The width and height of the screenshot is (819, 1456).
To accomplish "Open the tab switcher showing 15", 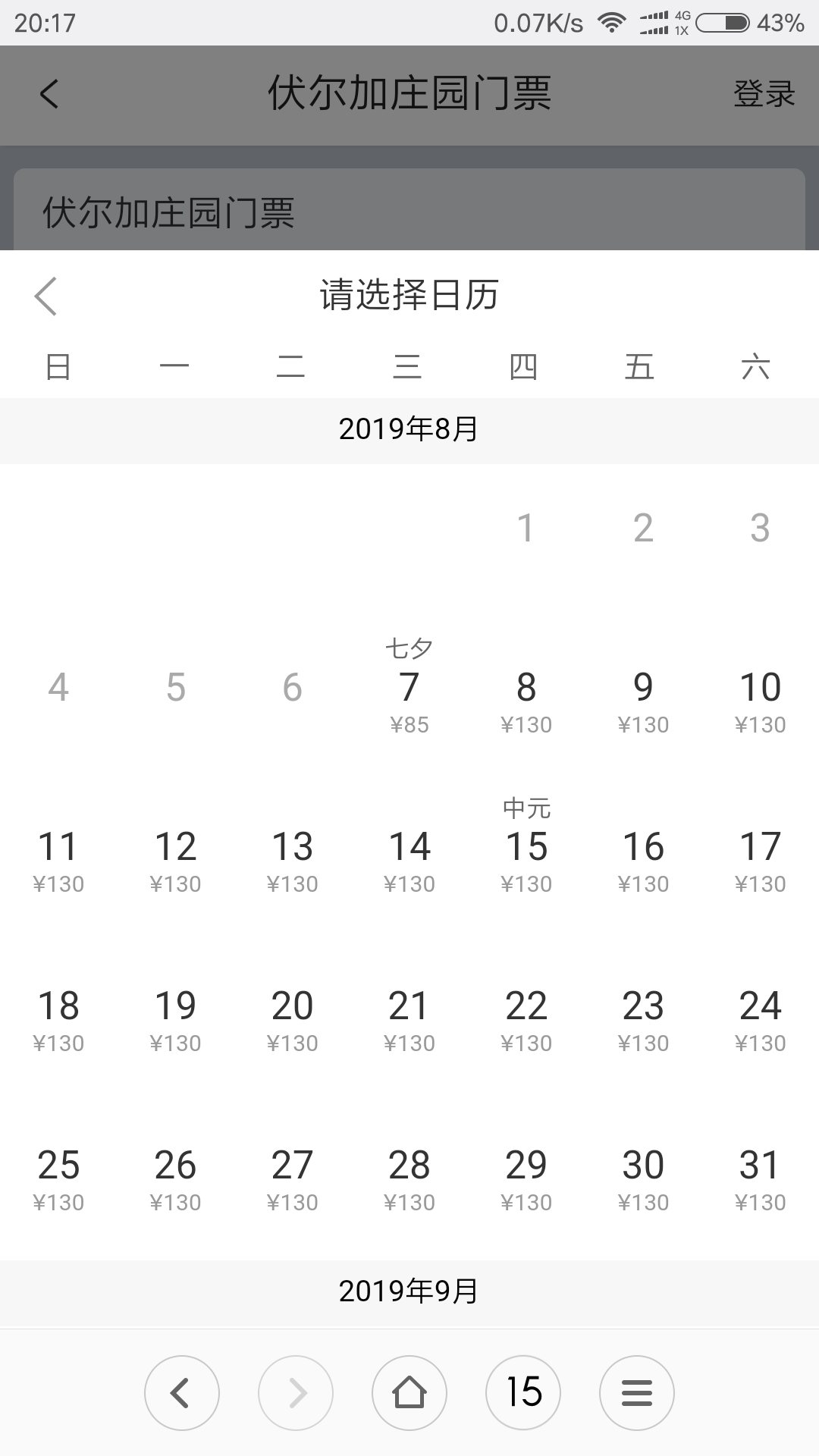I will pos(523,1393).
